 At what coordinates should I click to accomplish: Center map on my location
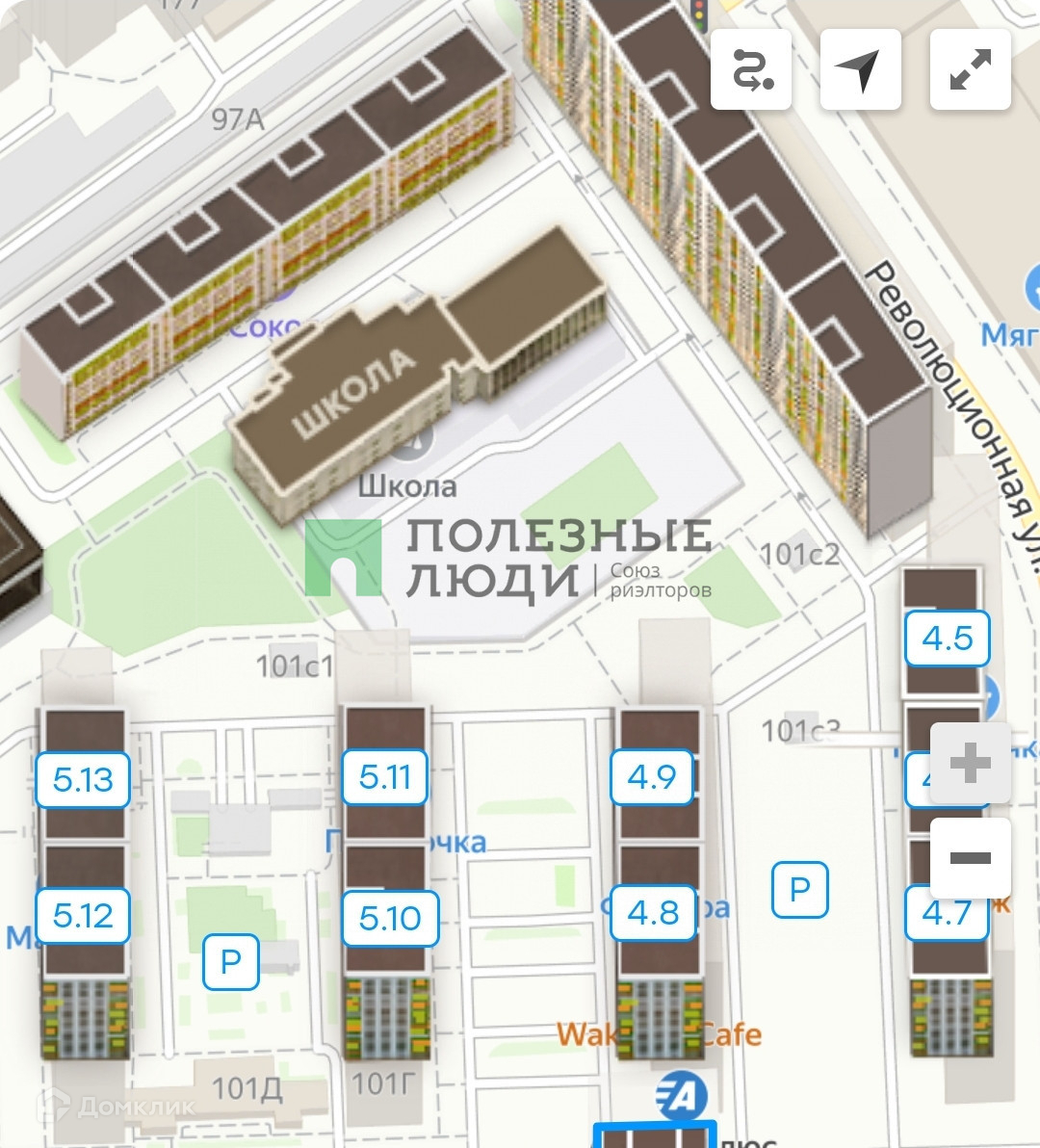pos(861,69)
